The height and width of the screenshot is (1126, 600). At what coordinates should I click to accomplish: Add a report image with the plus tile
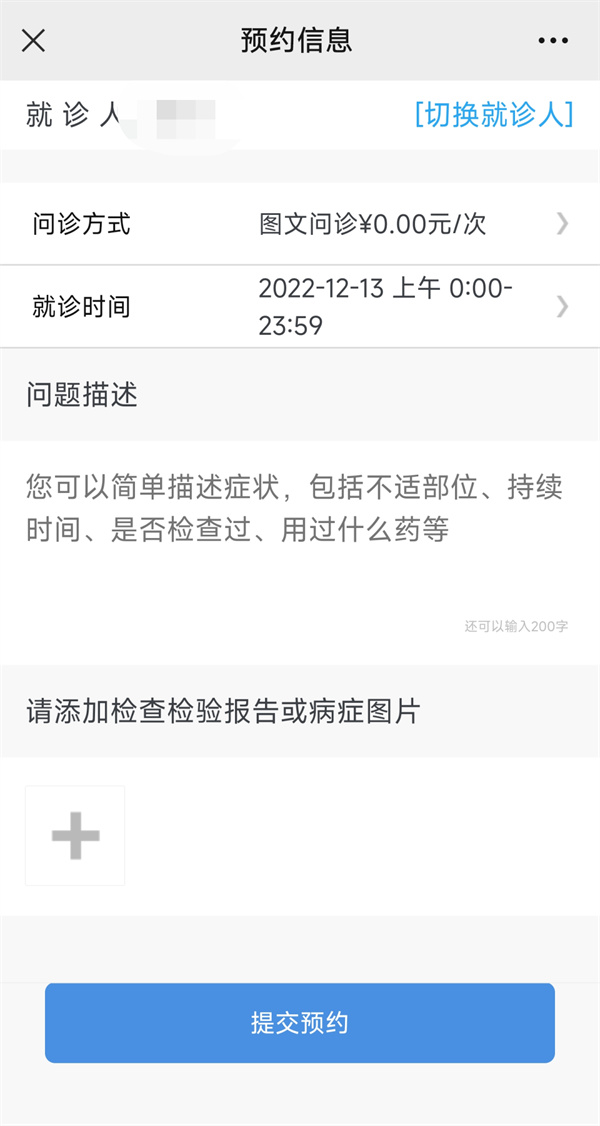pyautogui.click(x=75, y=836)
